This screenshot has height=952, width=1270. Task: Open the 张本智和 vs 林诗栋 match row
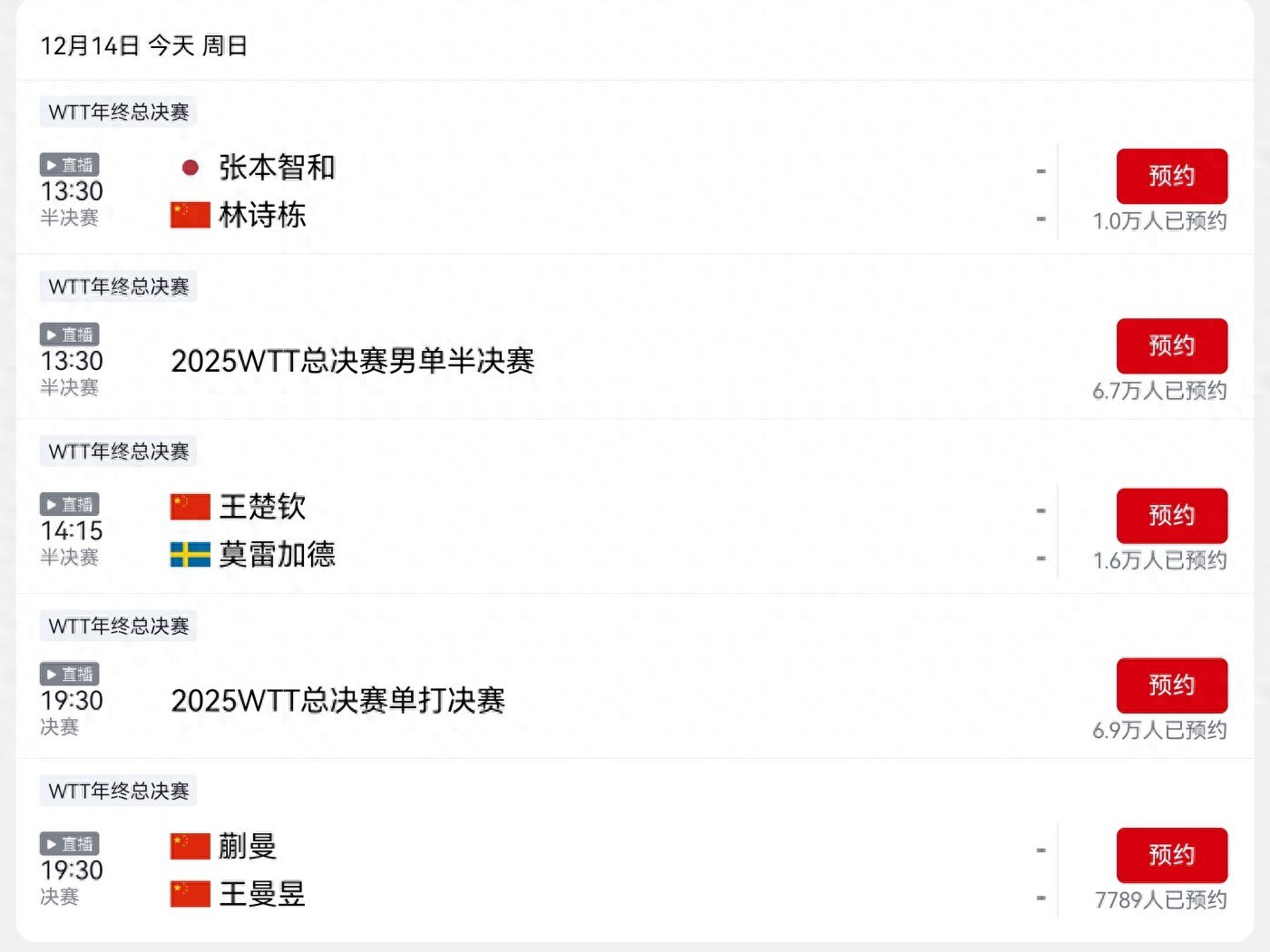click(x=544, y=191)
